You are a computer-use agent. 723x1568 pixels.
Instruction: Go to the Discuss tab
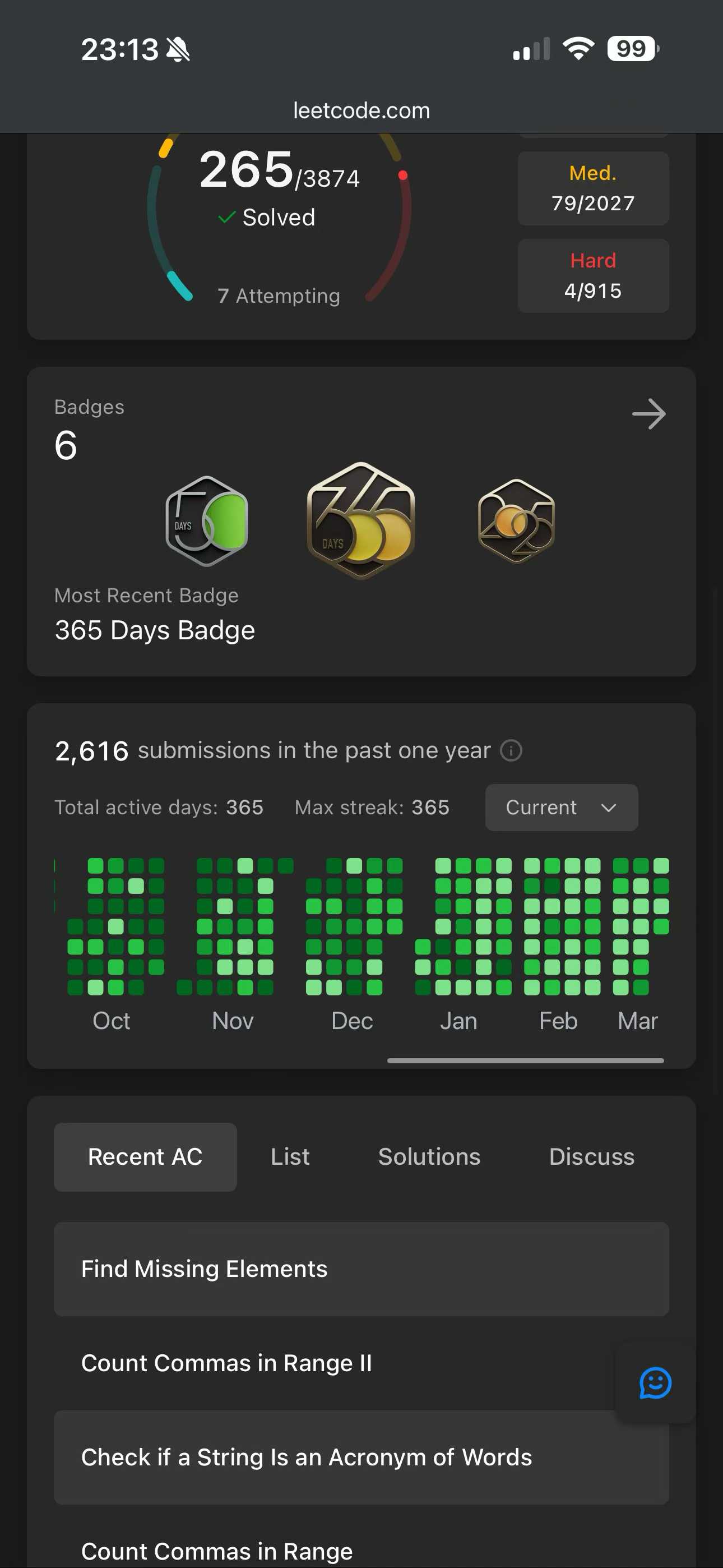(591, 1156)
